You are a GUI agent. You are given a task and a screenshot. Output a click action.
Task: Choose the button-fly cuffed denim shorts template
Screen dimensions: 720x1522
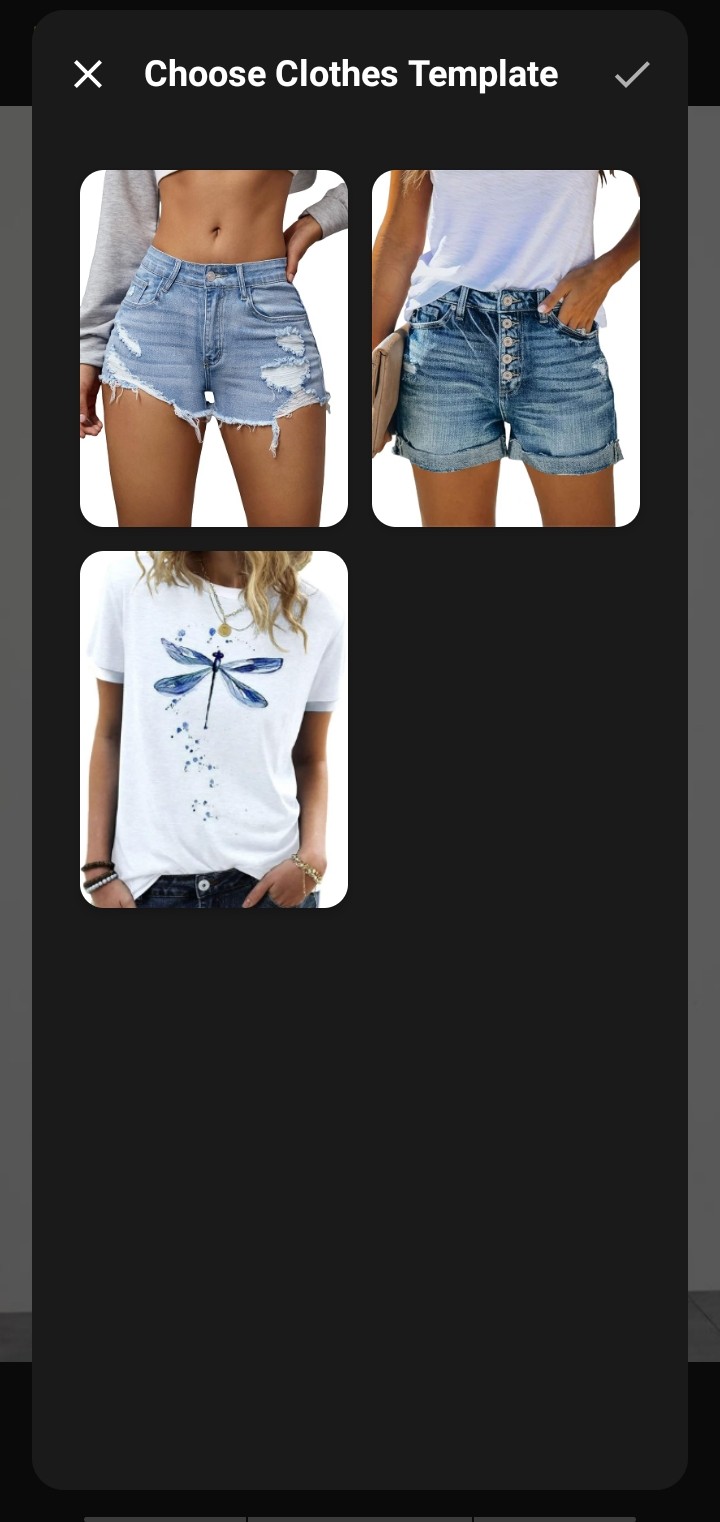(505, 348)
